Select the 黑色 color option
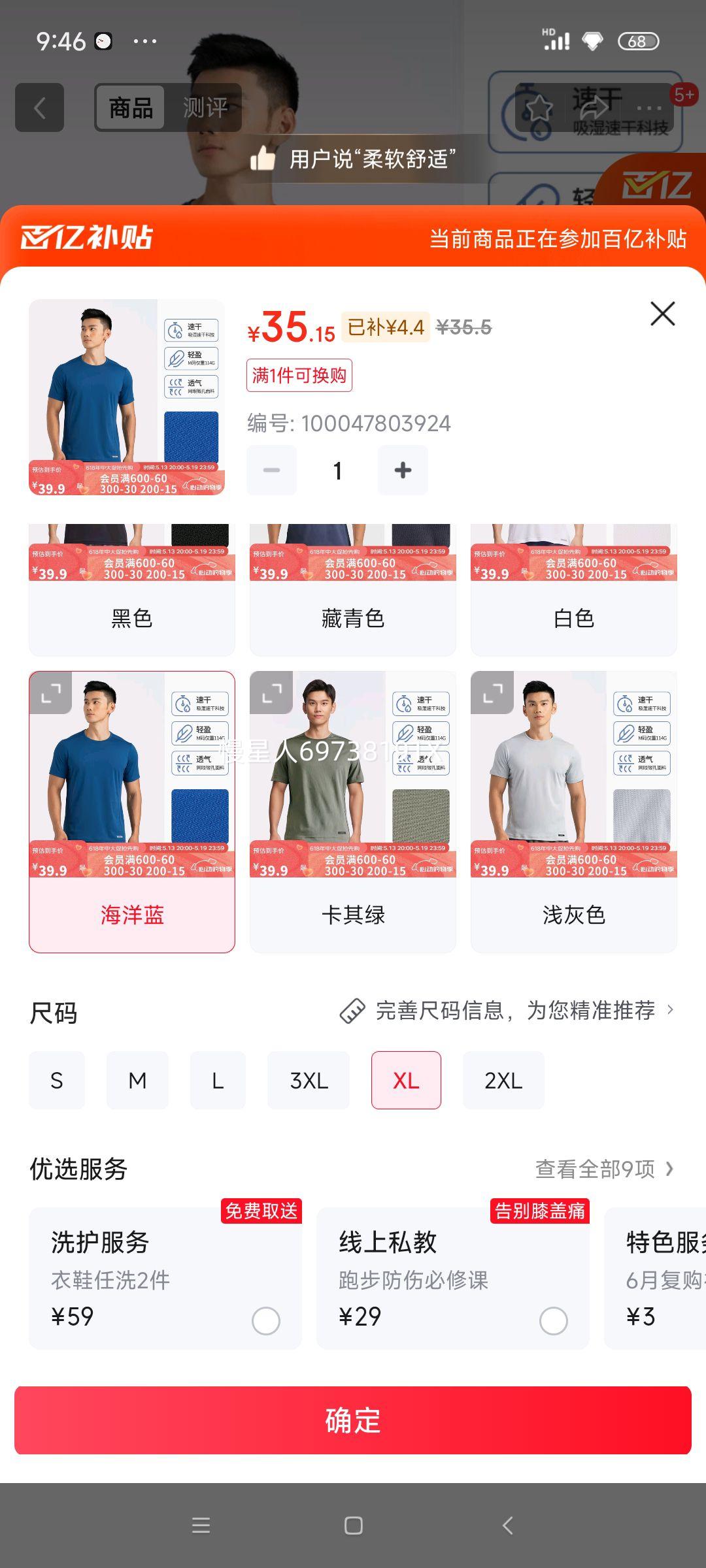706x1568 pixels. pos(131,617)
